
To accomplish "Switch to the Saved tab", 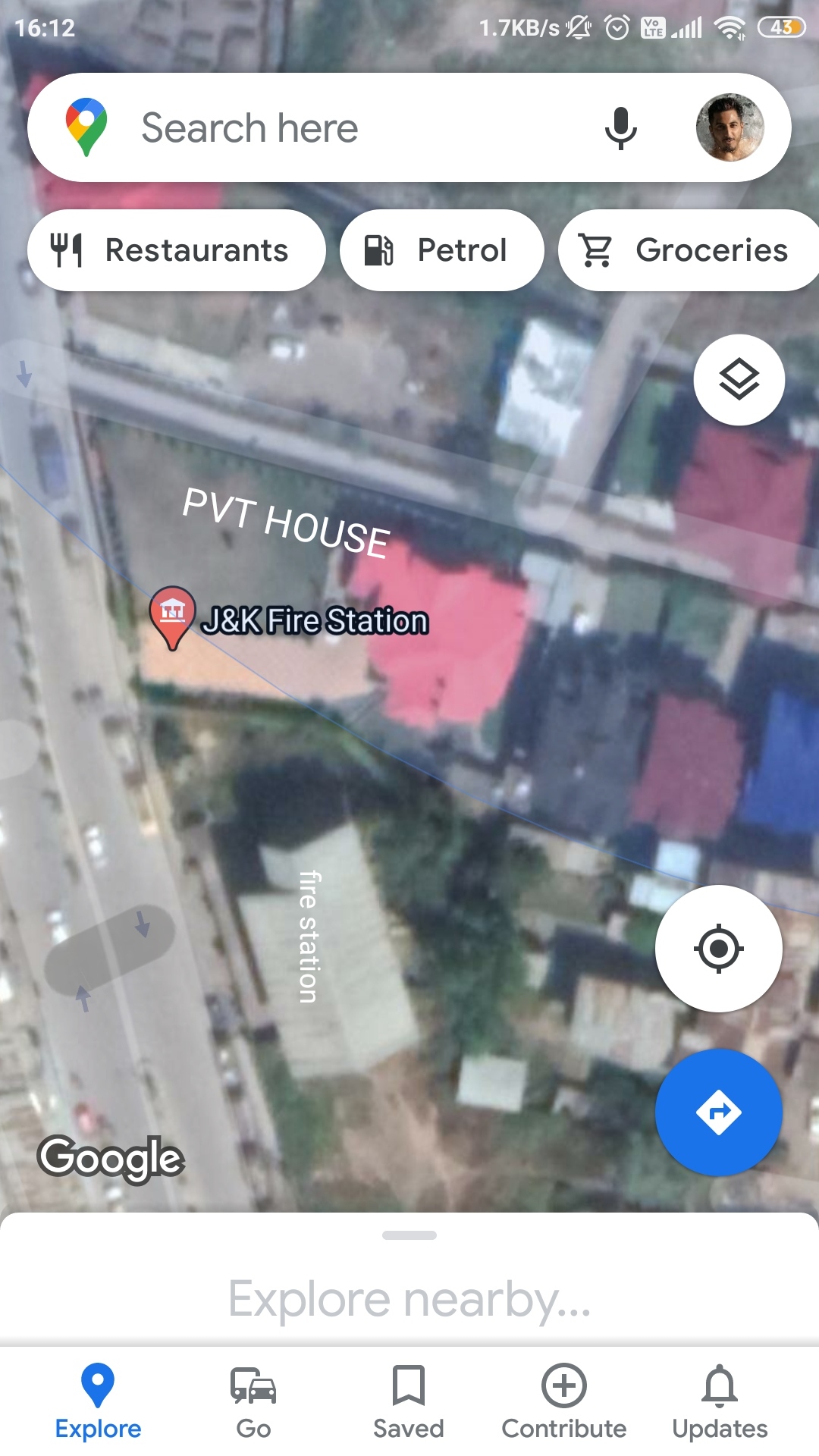I will click(x=409, y=1401).
